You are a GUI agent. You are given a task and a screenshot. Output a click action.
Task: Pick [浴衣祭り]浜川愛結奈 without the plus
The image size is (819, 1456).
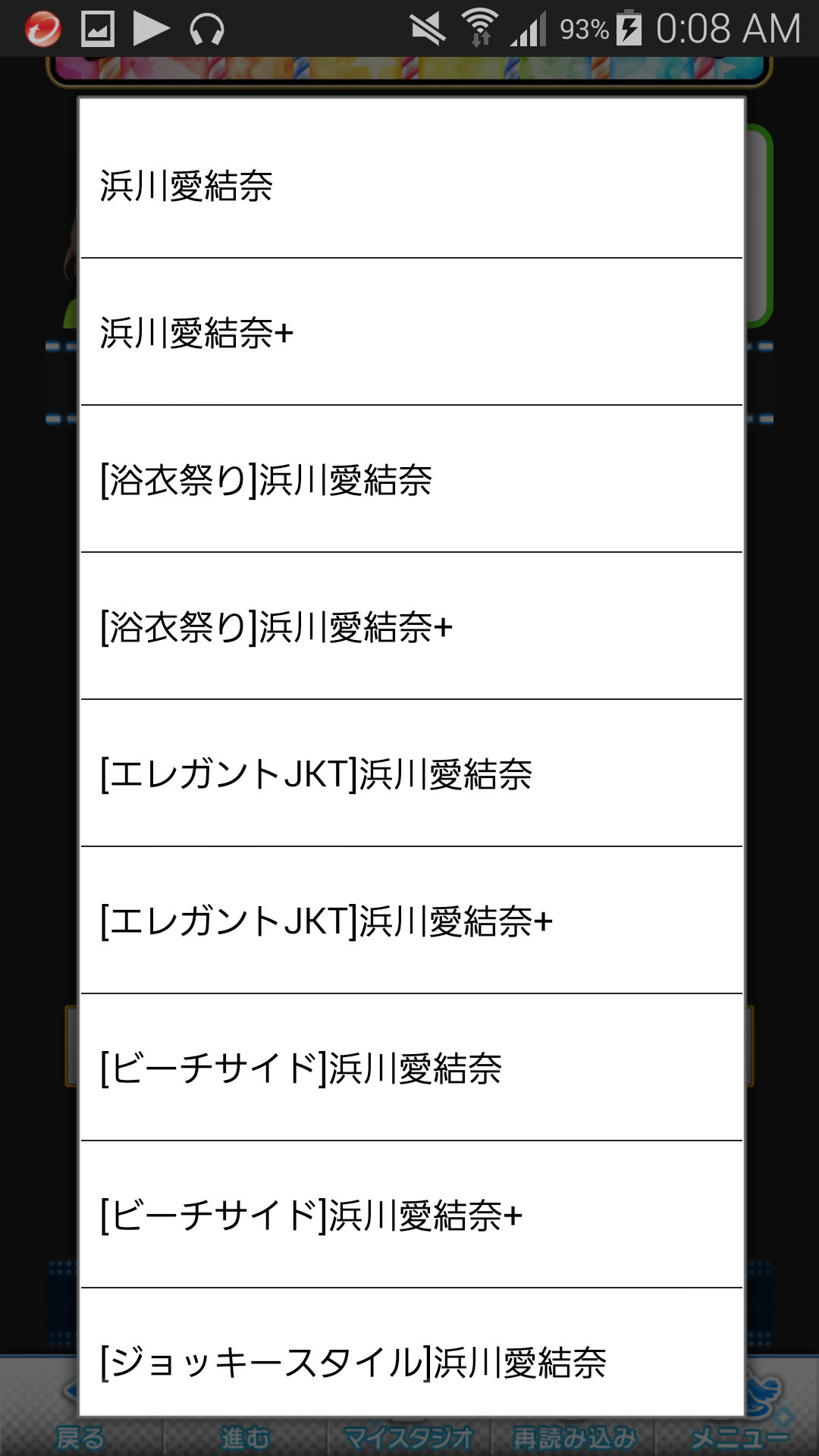coord(411,480)
